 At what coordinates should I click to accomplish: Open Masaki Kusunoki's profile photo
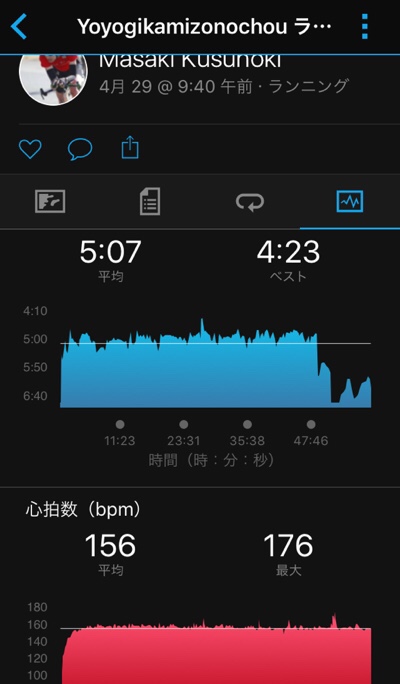coord(53,79)
